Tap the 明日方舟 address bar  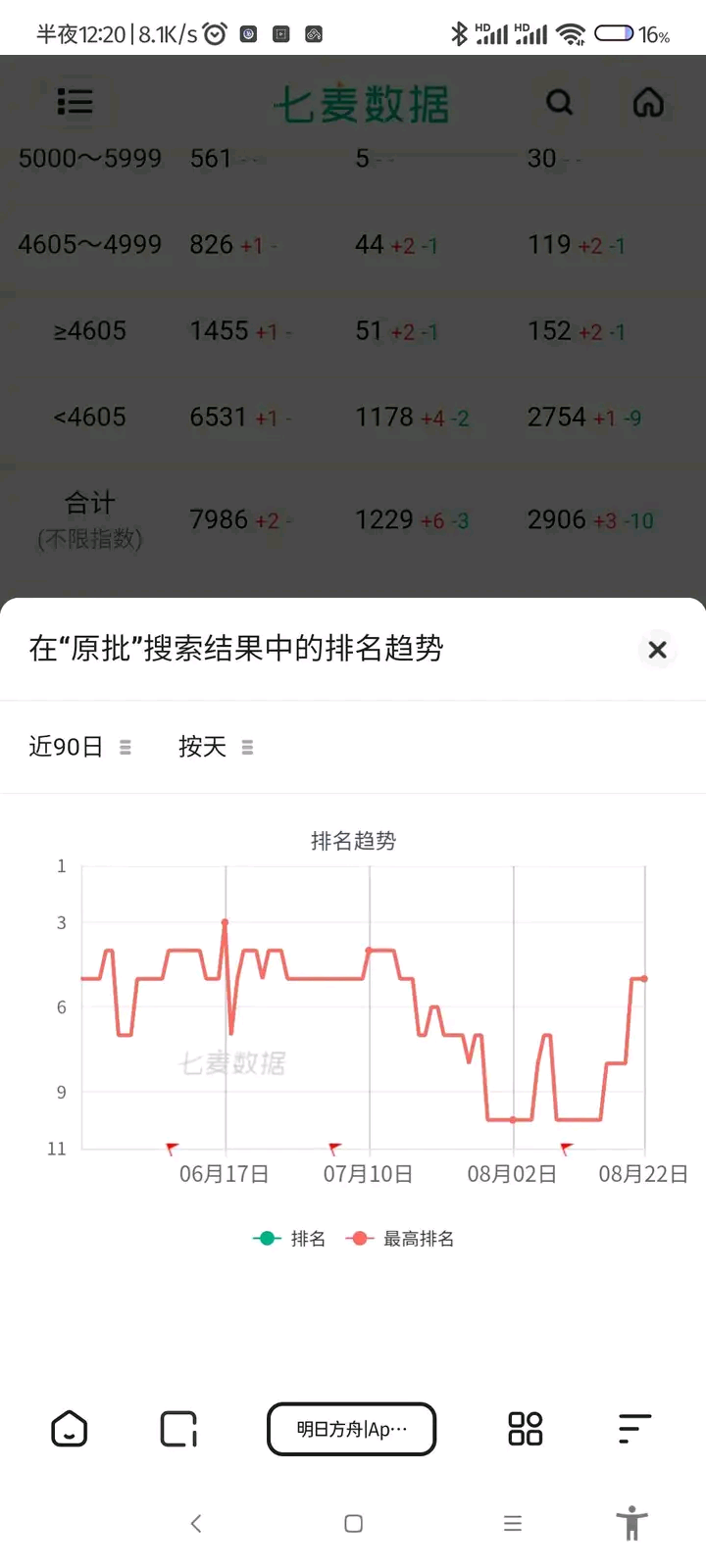pos(351,1429)
